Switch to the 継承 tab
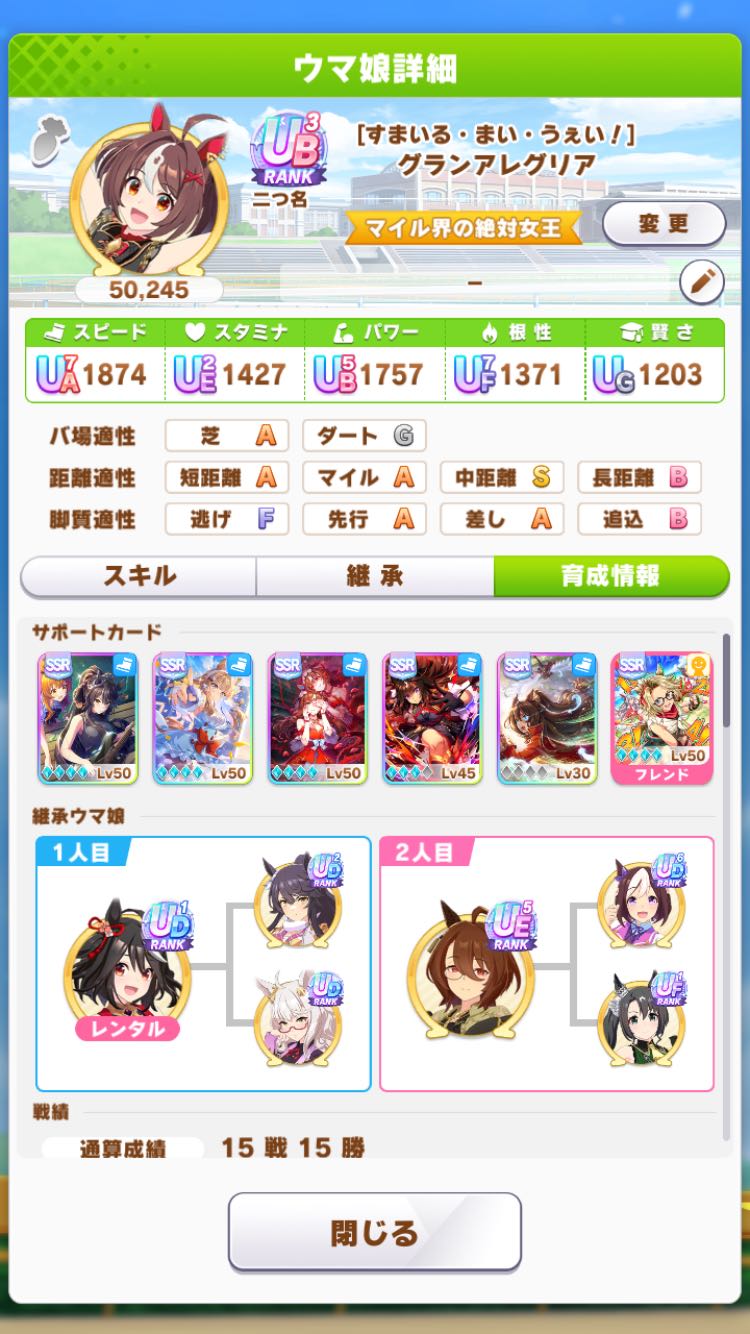The height and width of the screenshot is (1334, 750). [375, 576]
